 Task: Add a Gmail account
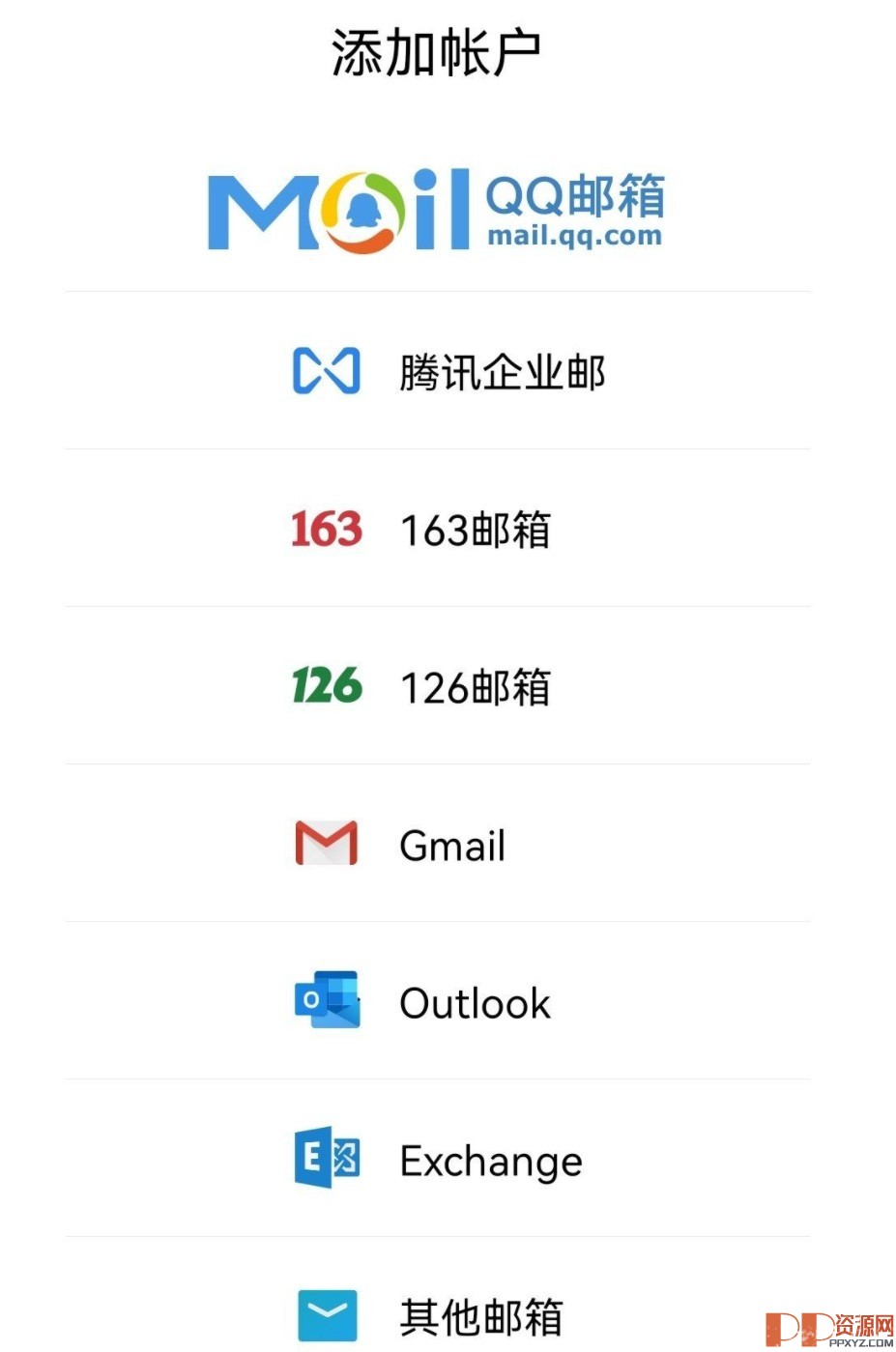[451, 846]
